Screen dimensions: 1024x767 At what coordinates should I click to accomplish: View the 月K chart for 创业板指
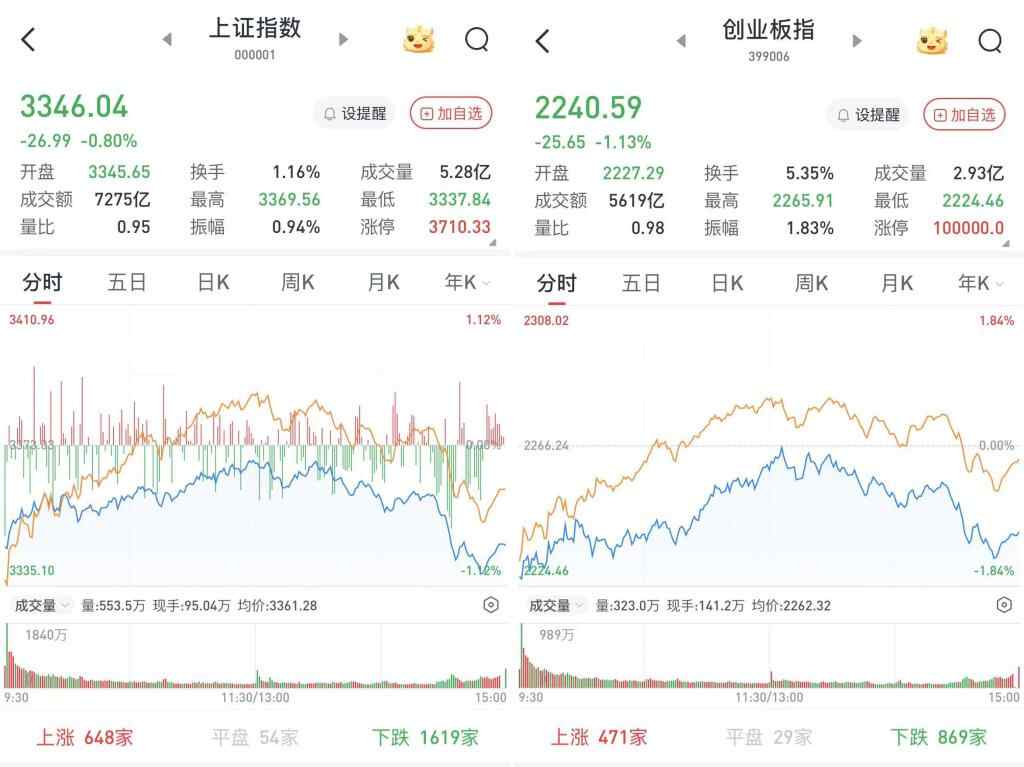[x=896, y=283]
